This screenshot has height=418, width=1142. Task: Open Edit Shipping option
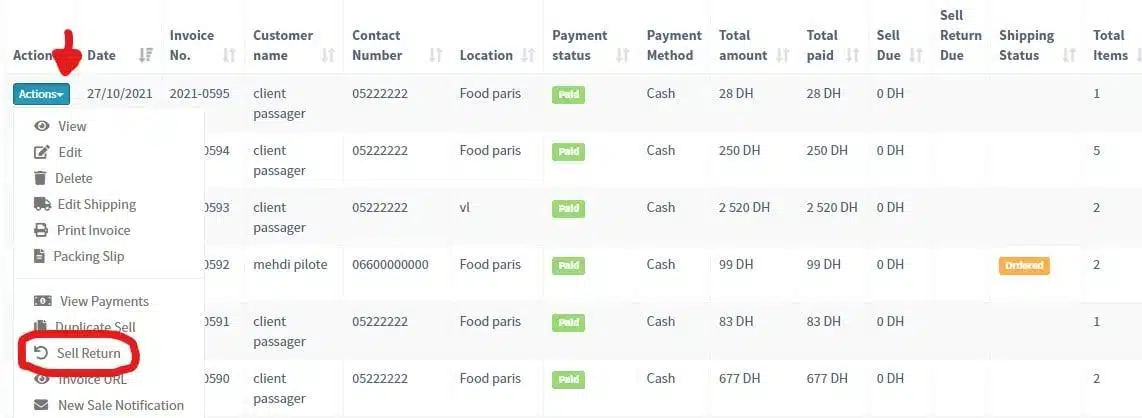click(96, 204)
